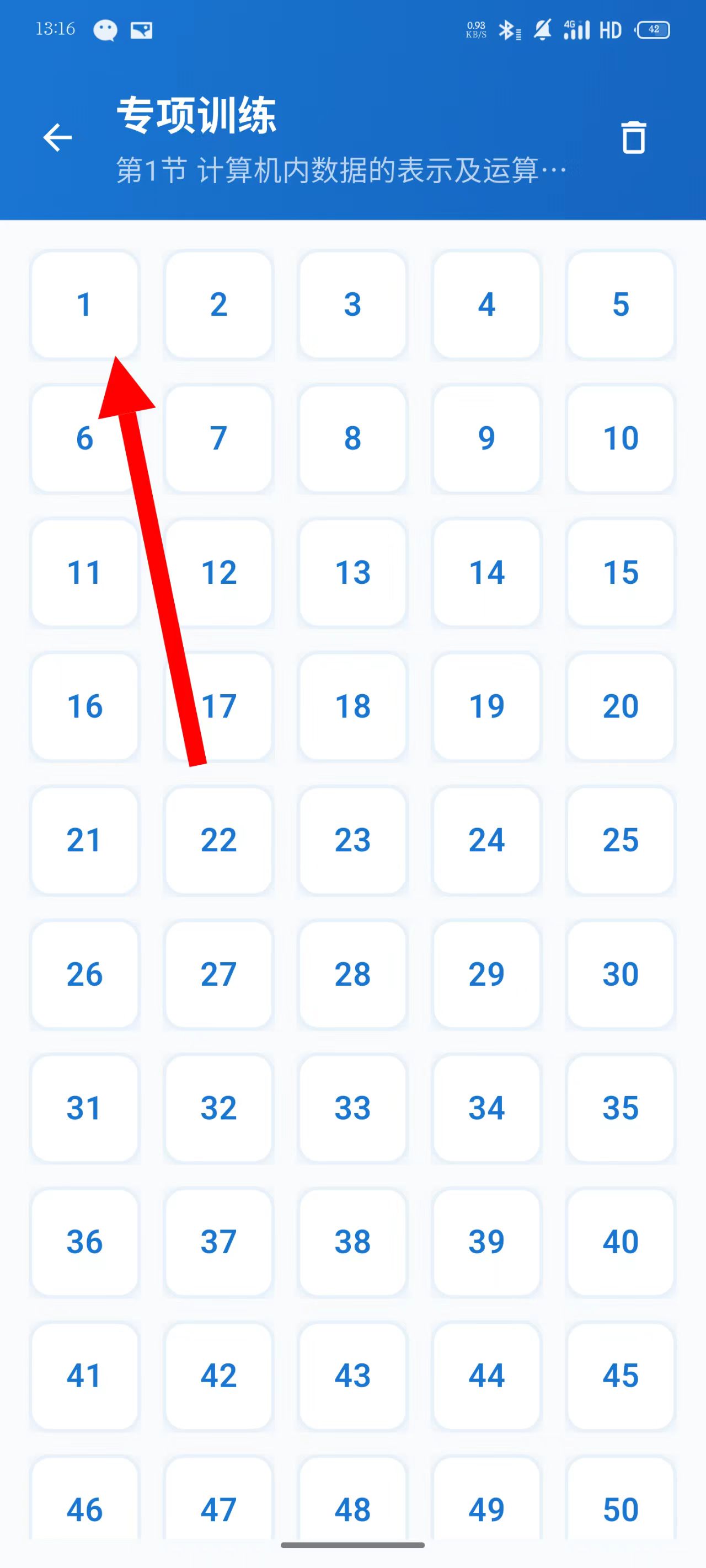The width and height of the screenshot is (706, 1568).
Task: Choose question 13
Action: 352,572
